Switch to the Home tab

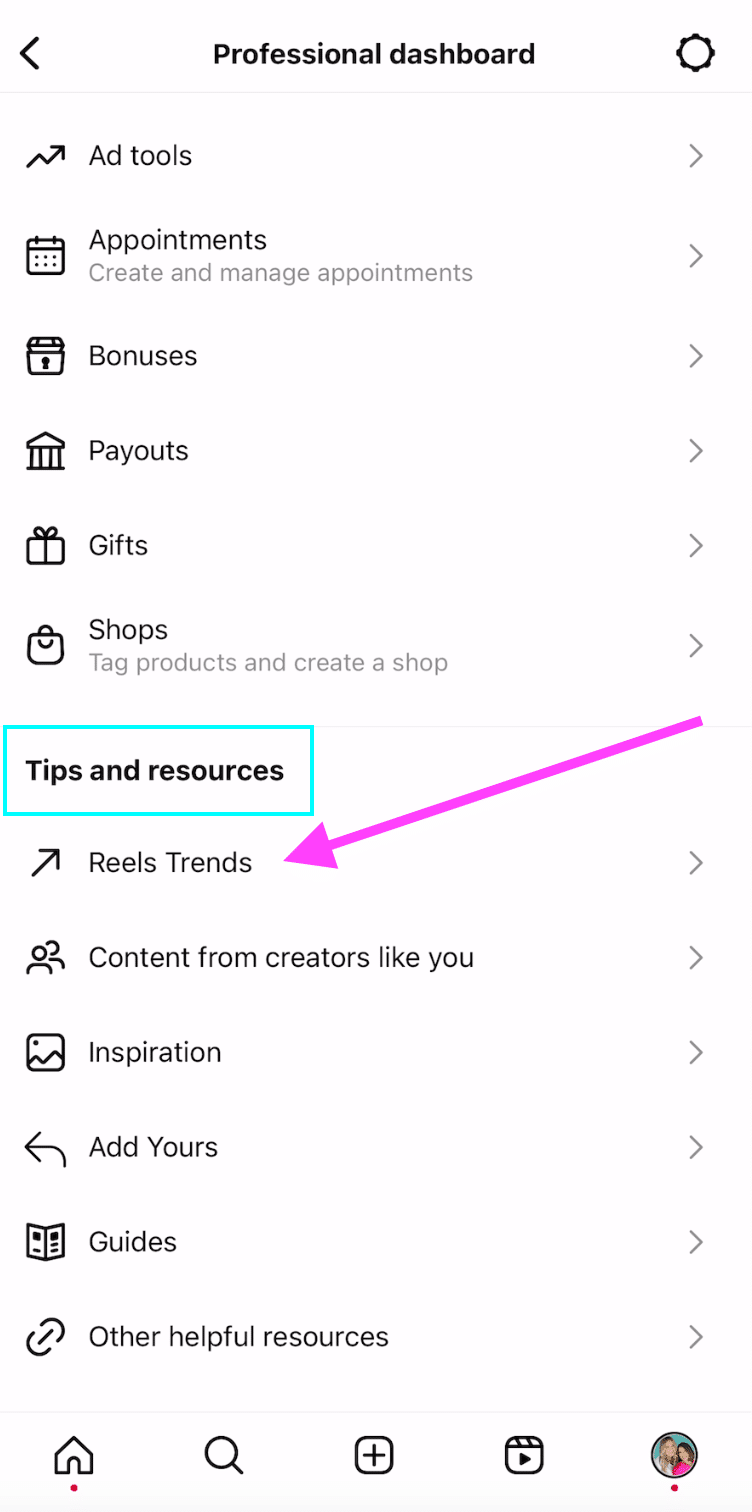click(x=73, y=1455)
